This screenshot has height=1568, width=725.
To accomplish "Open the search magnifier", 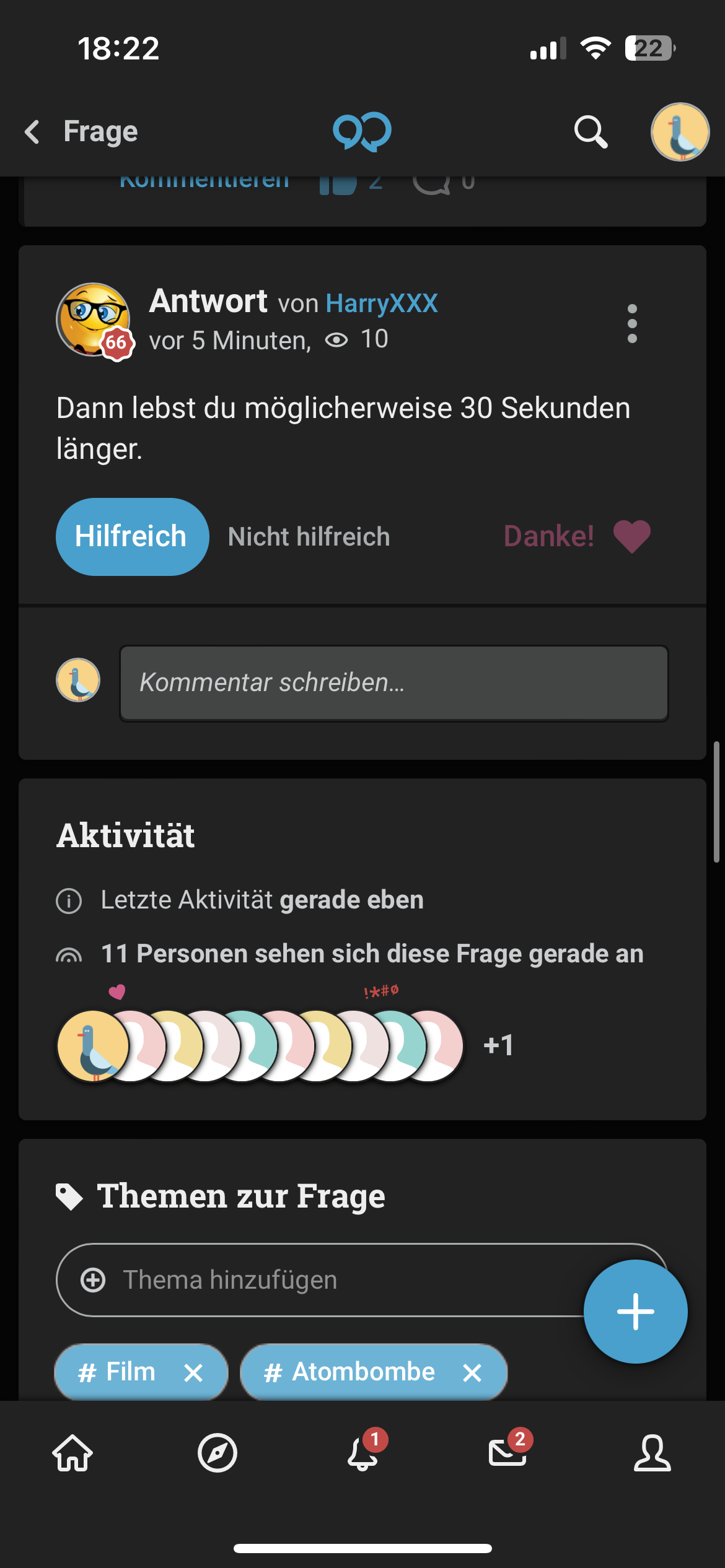I will tap(591, 132).
